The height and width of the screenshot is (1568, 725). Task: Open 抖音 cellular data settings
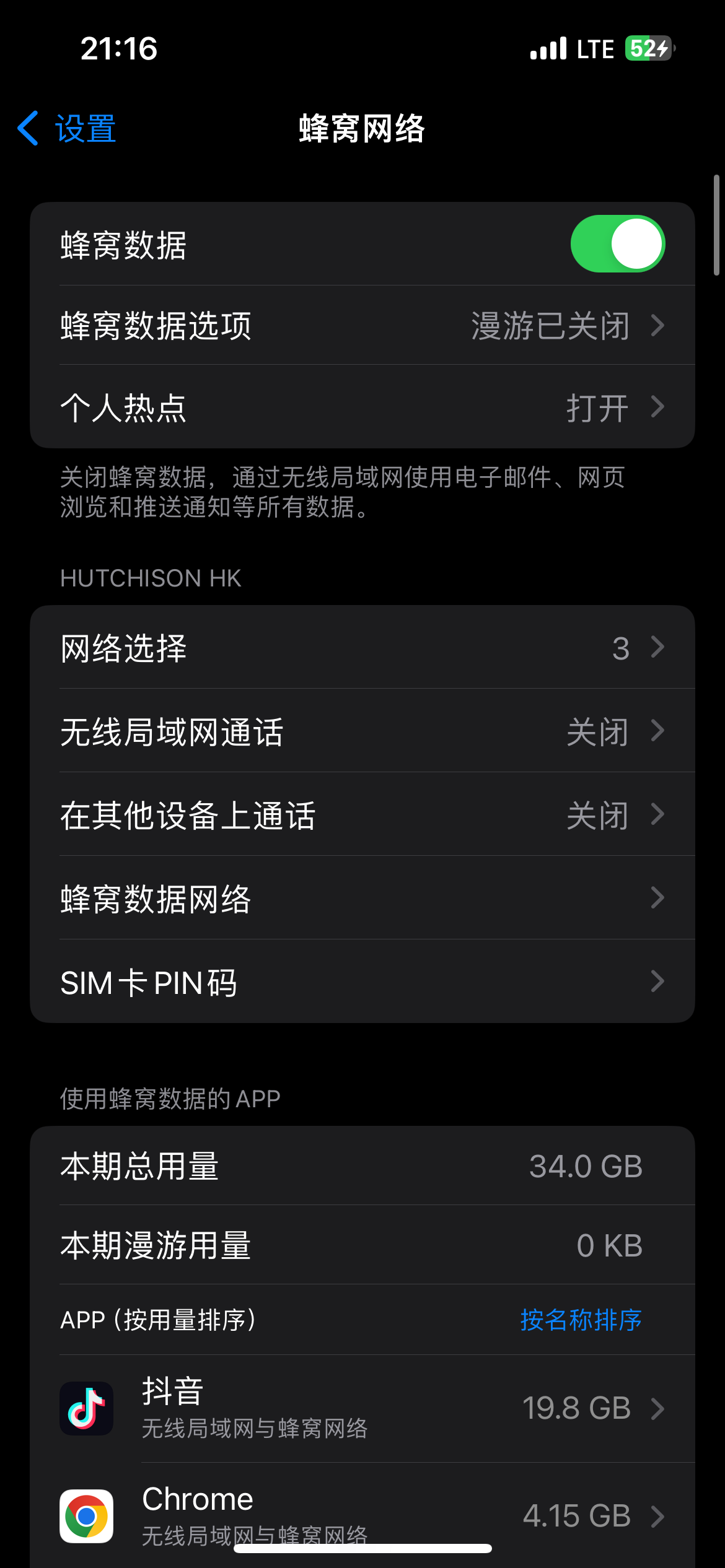[362, 1409]
